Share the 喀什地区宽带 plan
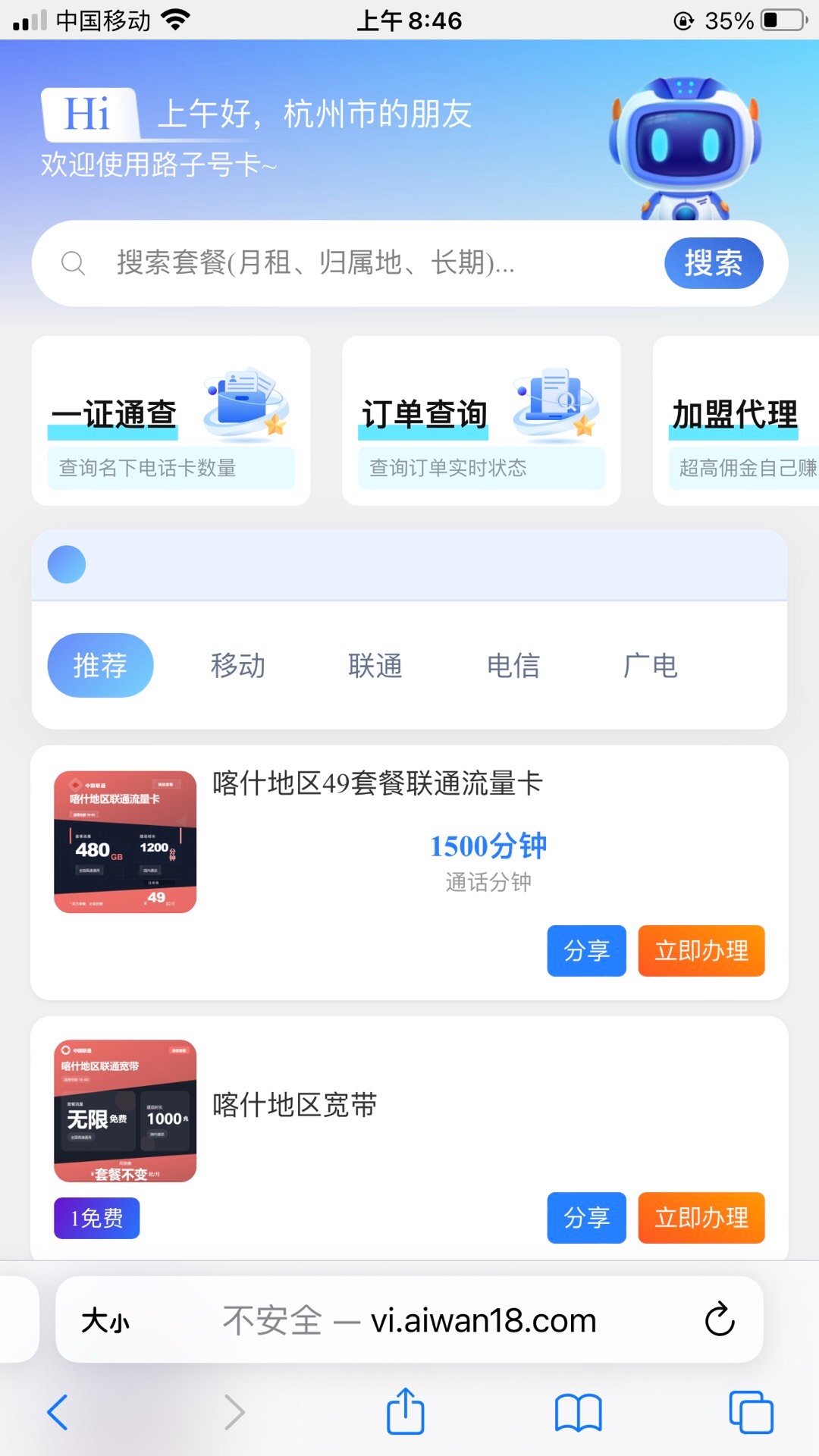819x1456 pixels. pyautogui.click(x=586, y=1217)
